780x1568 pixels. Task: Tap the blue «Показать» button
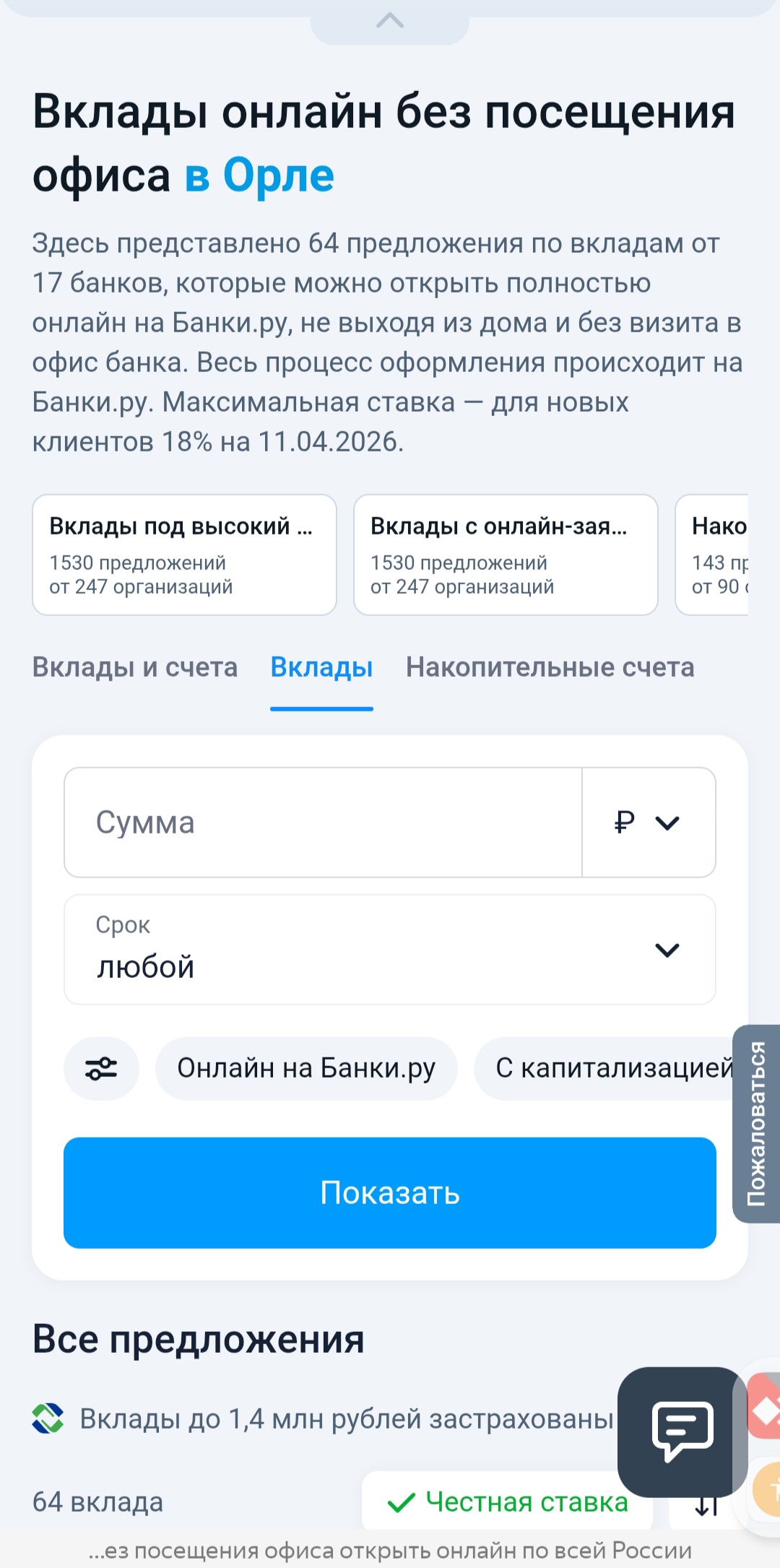[x=390, y=1192]
